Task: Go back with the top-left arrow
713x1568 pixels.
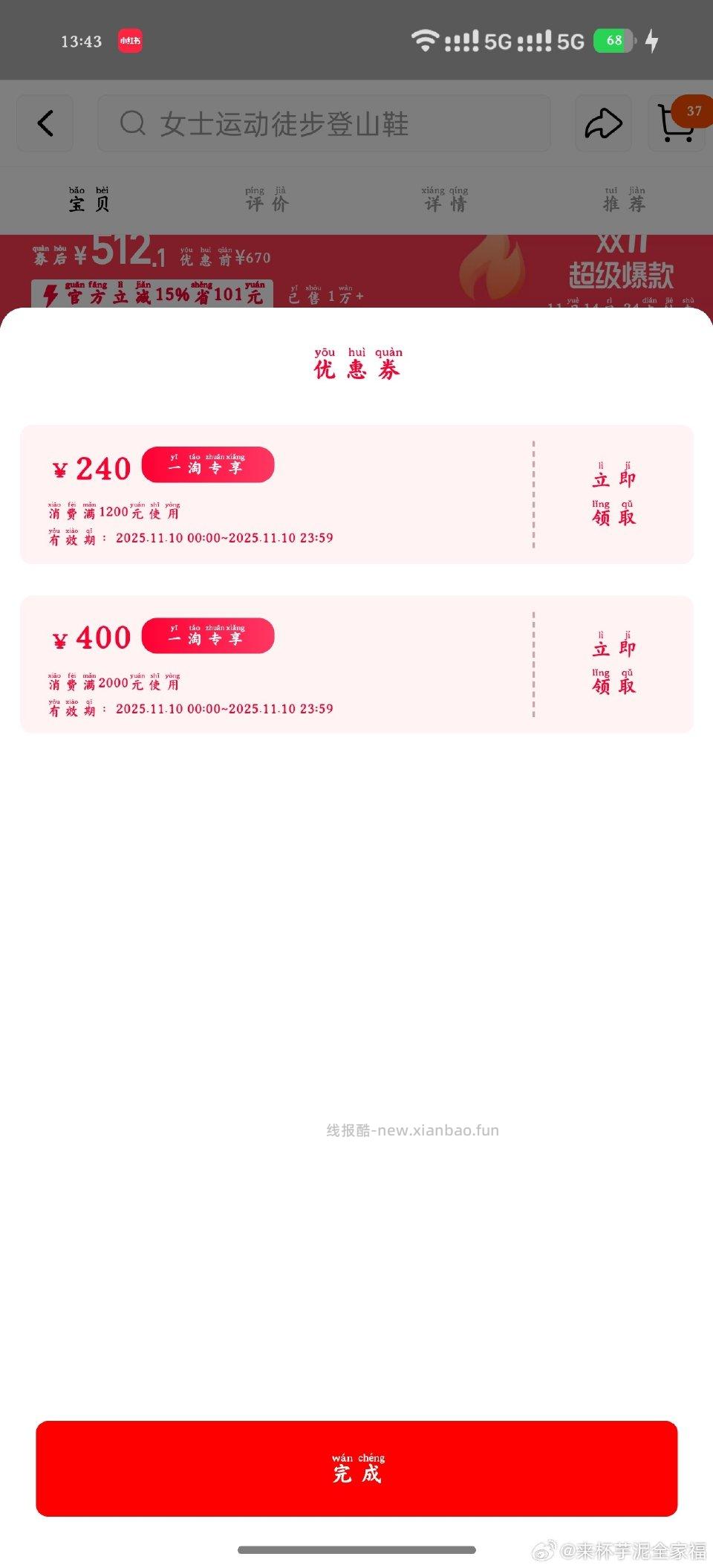Action: pos(45,123)
